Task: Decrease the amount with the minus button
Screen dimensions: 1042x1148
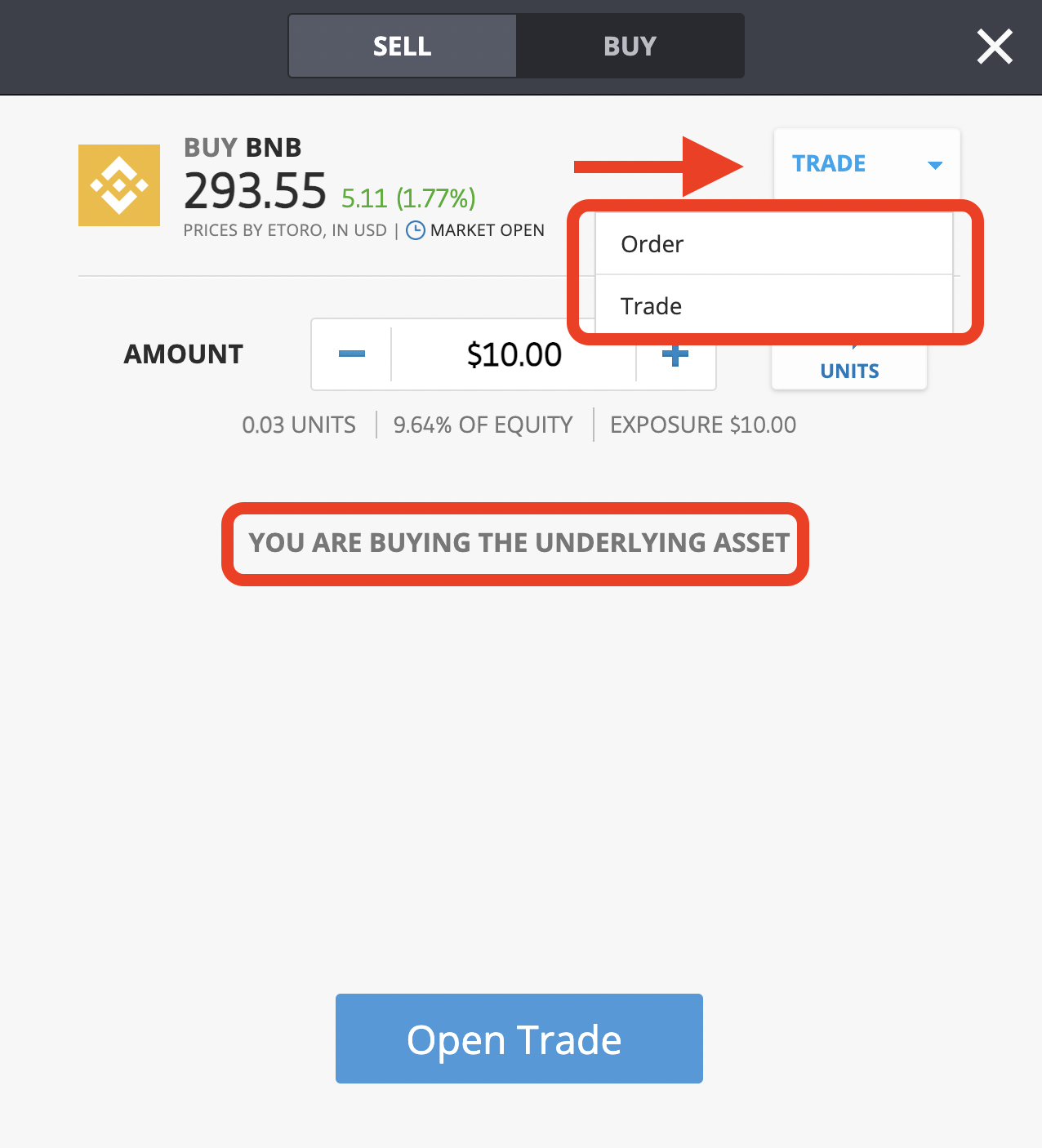Action: tap(352, 354)
